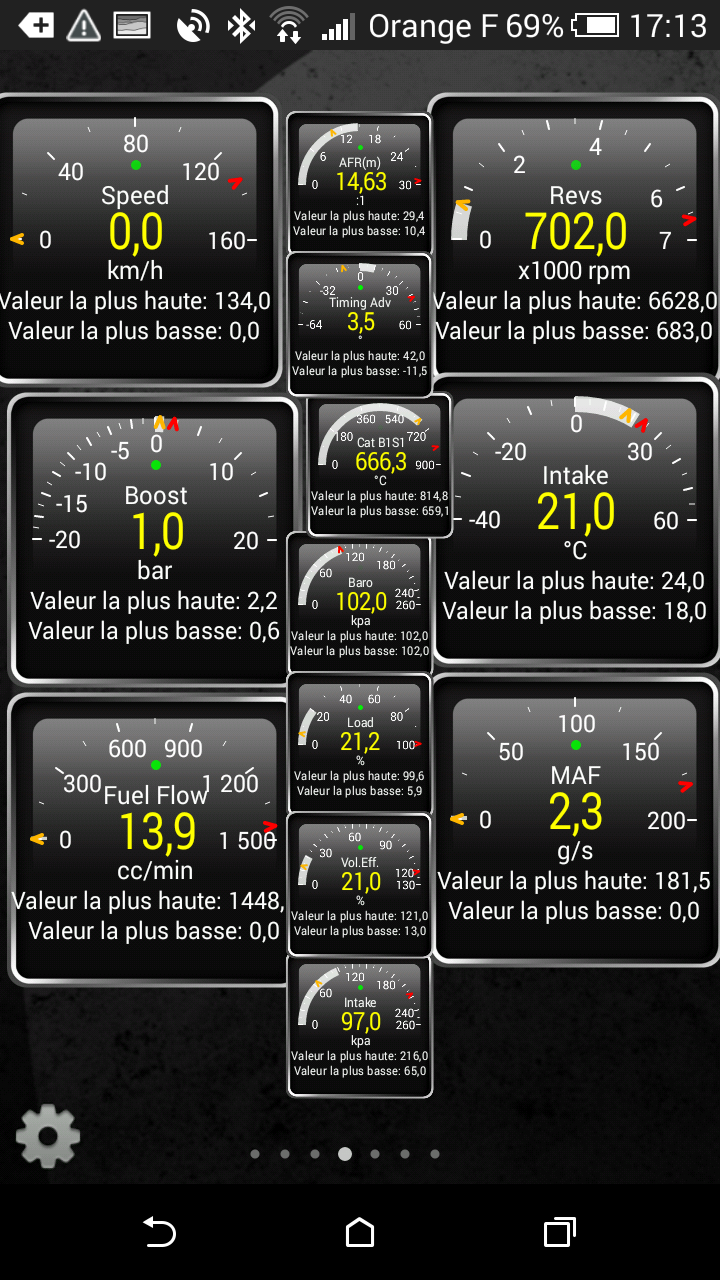
Task: Go back with the system back button
Action: (x=160, y=1233)
